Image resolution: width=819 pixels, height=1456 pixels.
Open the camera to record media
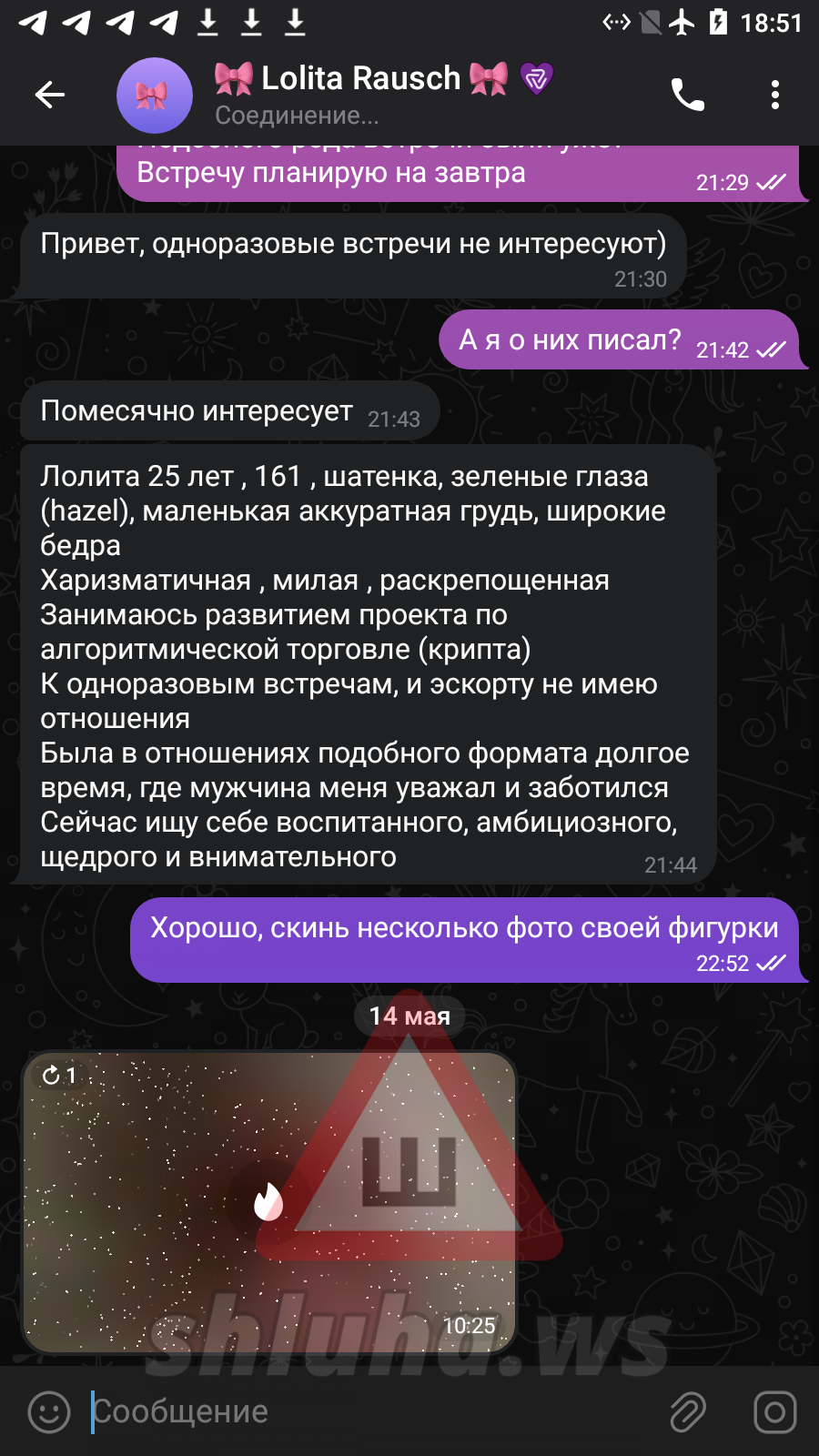774,1411
